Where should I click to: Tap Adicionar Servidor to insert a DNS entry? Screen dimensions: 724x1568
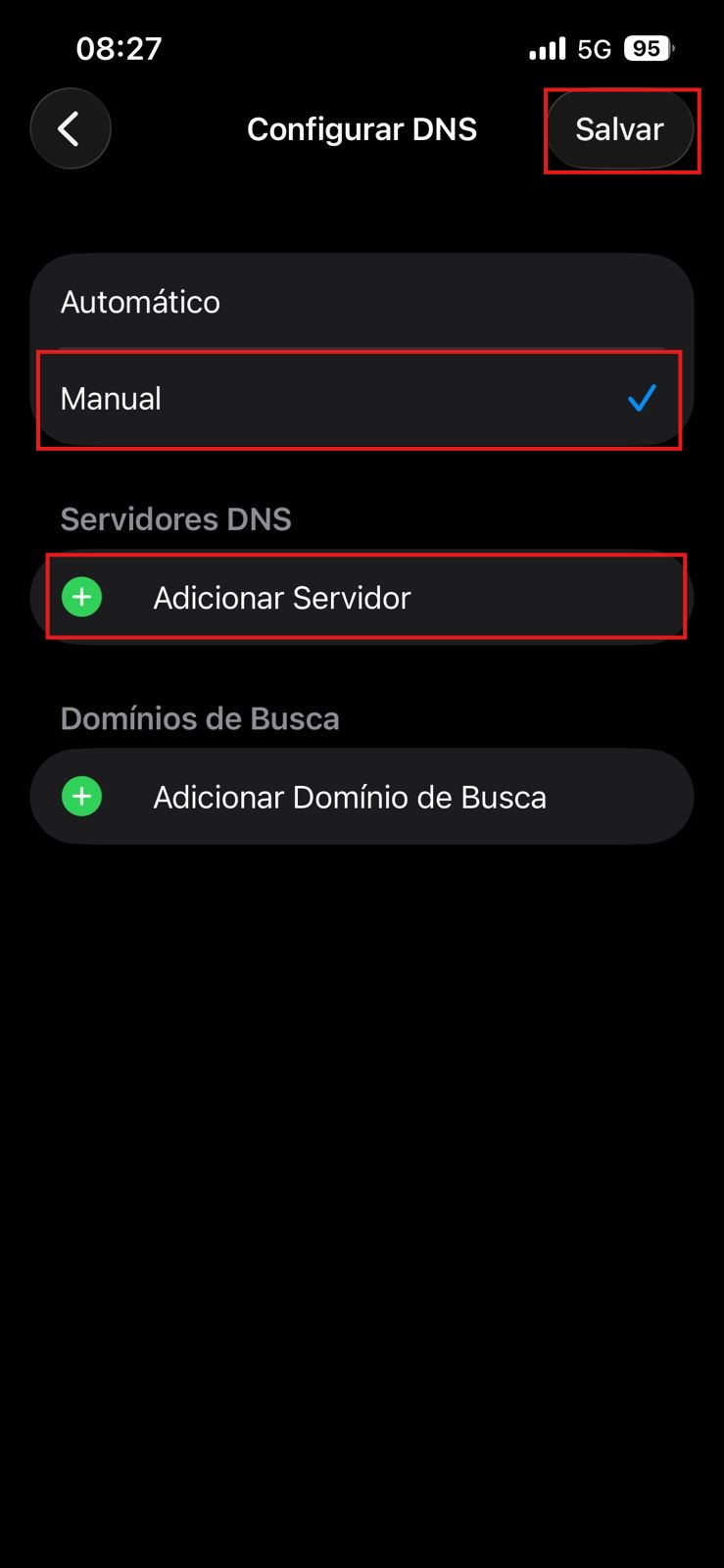point(282,597)
